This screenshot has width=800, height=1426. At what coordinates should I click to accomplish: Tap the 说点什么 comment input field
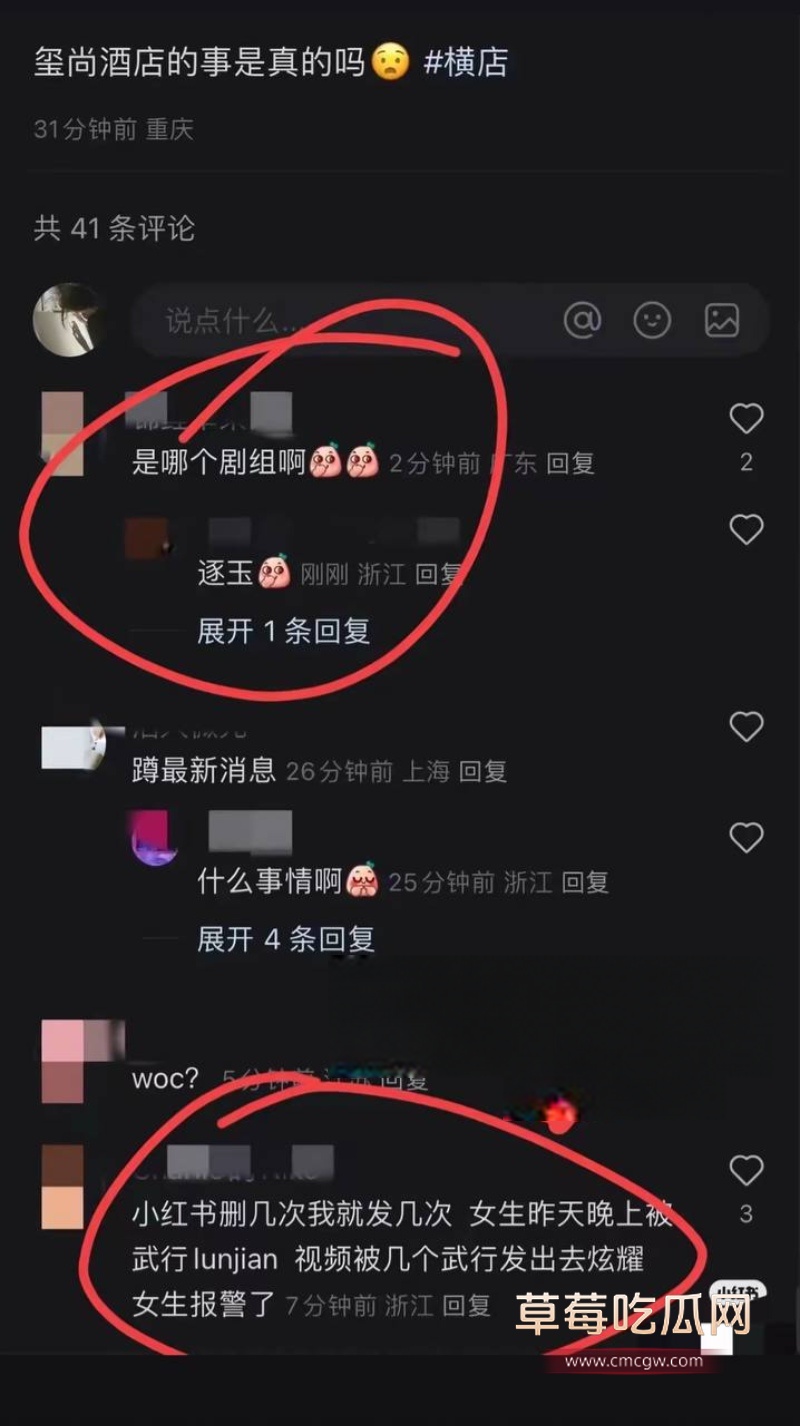tap(340, 321)
